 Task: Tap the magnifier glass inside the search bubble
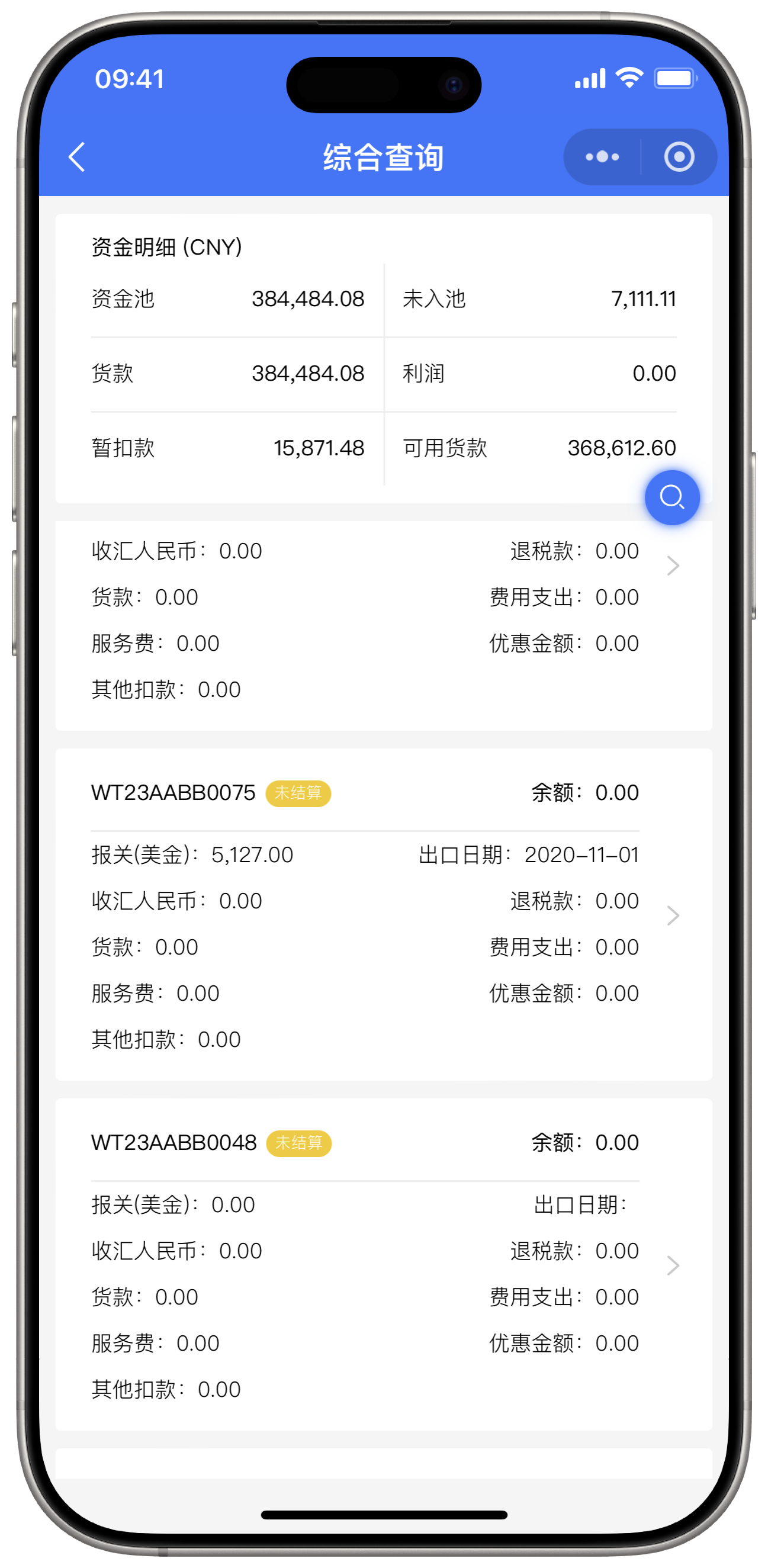tap(672, 497)
